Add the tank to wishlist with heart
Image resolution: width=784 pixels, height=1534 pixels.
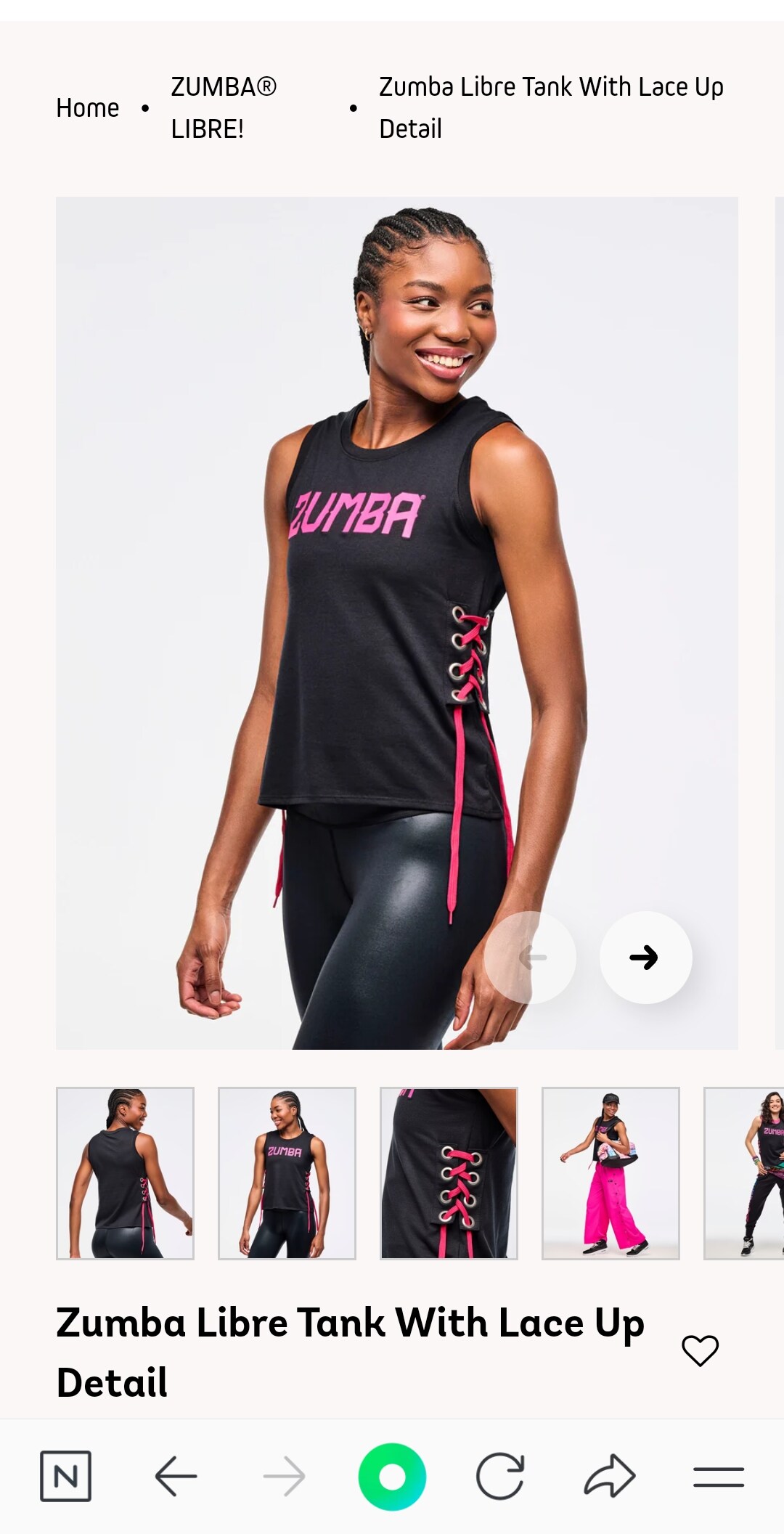tap(700, 1350)
